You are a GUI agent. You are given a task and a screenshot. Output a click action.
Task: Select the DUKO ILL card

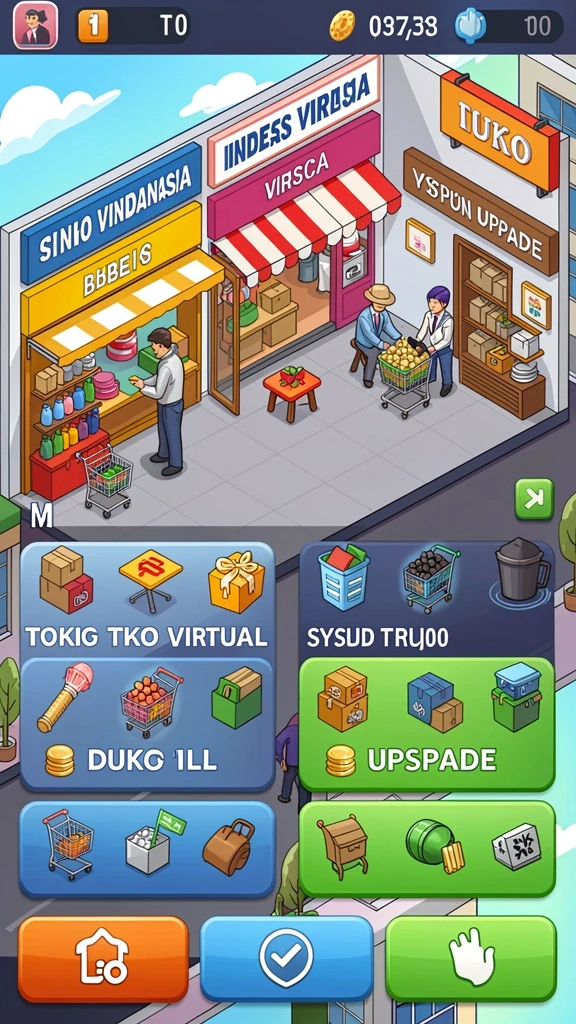click(x=147, y=725)
